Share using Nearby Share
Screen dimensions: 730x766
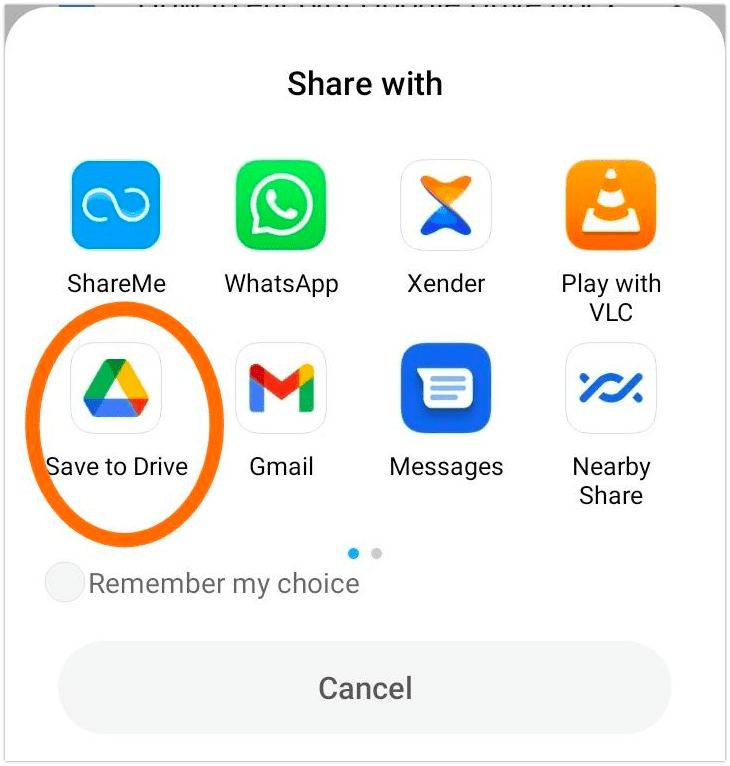(611, 387)
